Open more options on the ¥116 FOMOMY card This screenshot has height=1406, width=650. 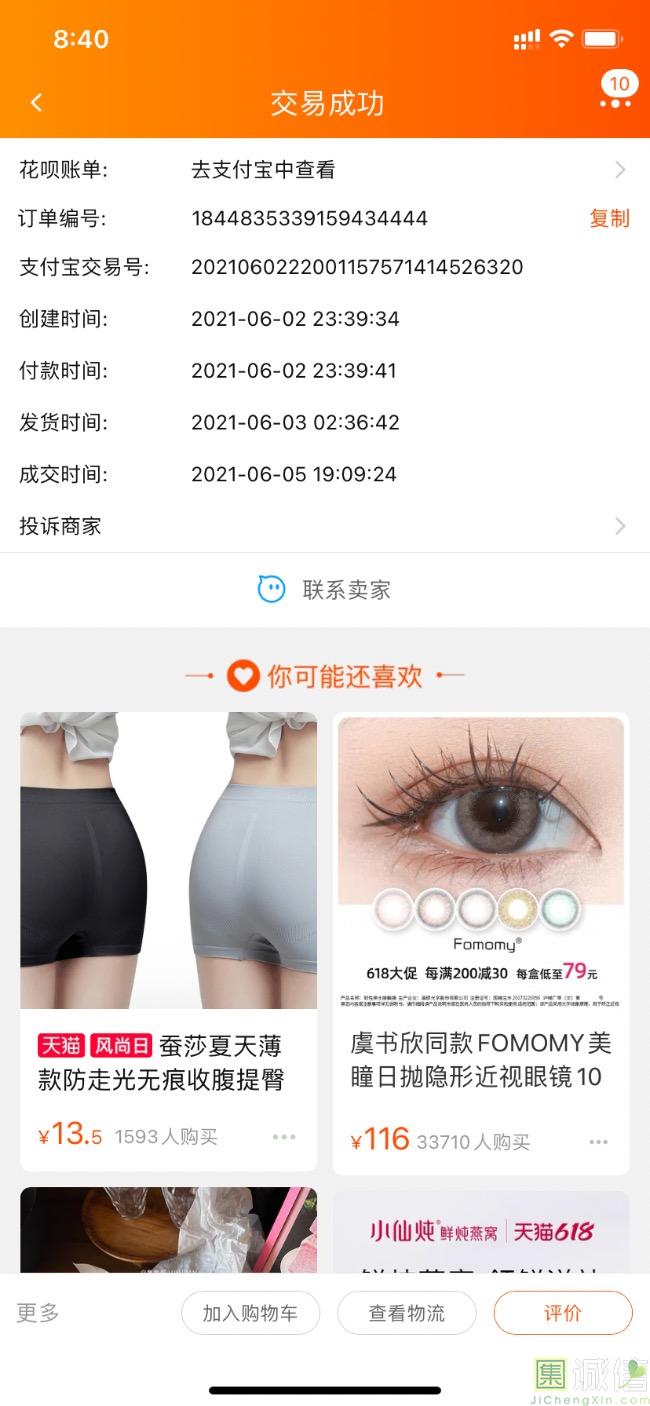[598, 1142]
